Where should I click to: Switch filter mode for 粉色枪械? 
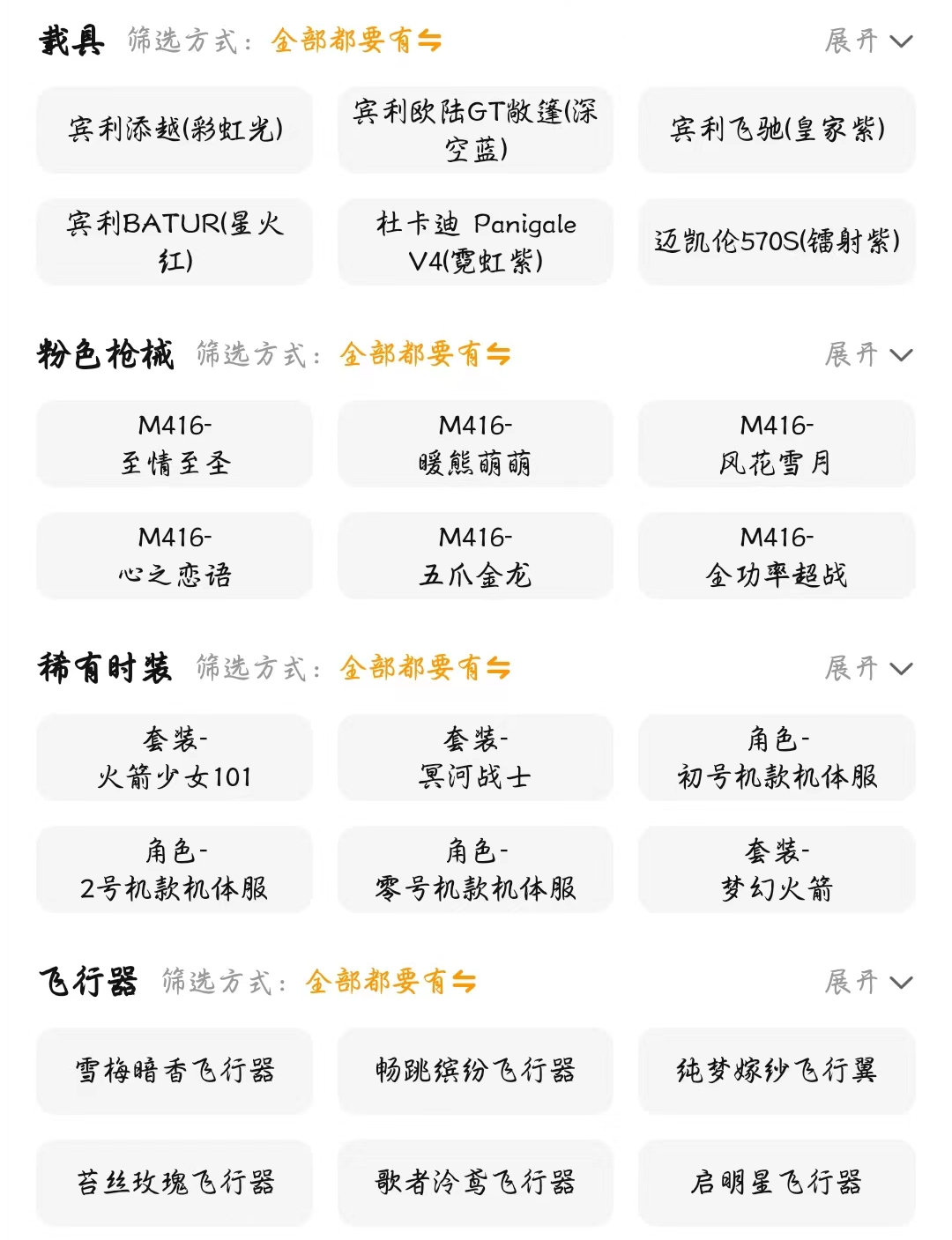pyautogui.click(x=425, y=354)
